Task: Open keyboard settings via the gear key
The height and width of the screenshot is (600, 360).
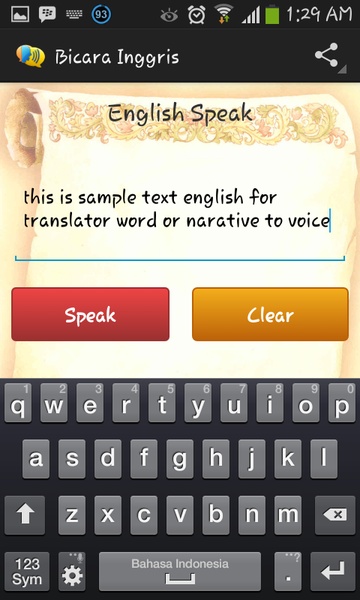Action: (72, 571)
